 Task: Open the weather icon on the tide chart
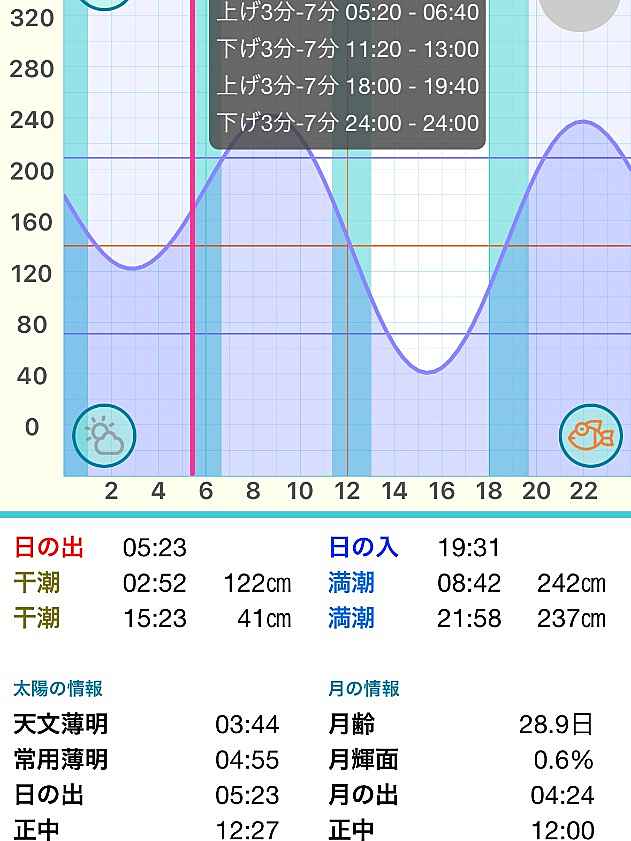104,436
